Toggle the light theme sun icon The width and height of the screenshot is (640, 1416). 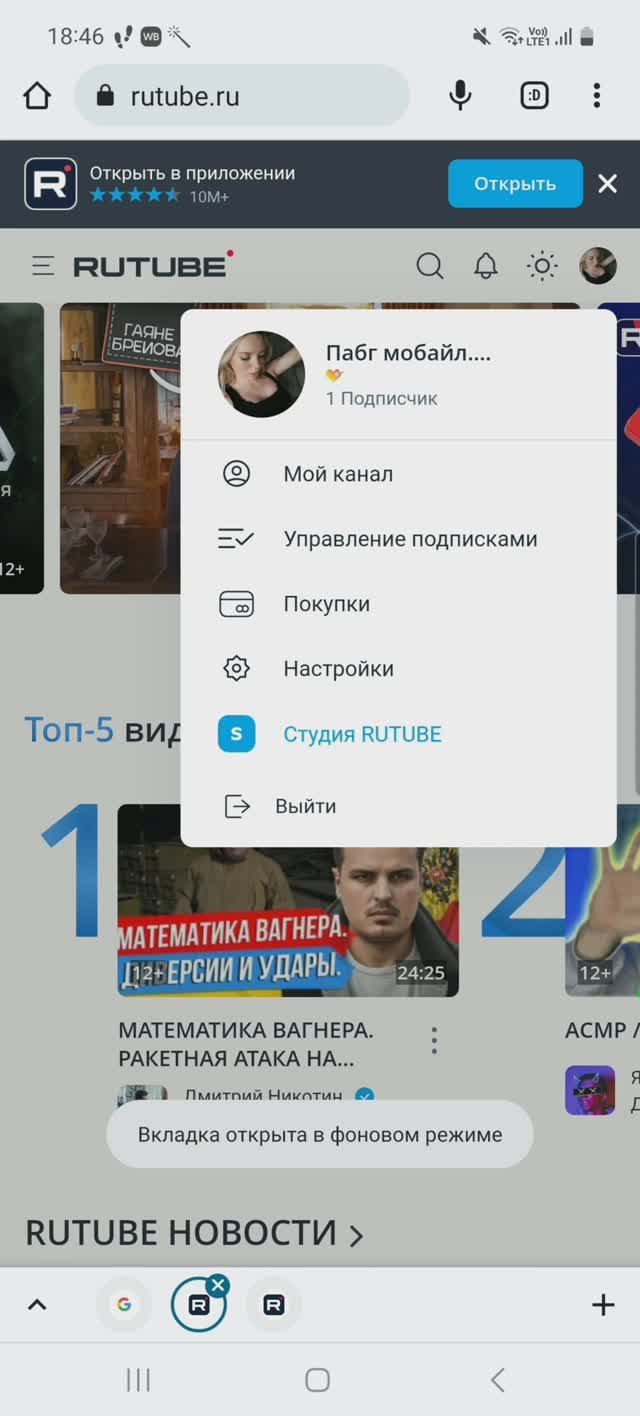(x=542, y=266)
